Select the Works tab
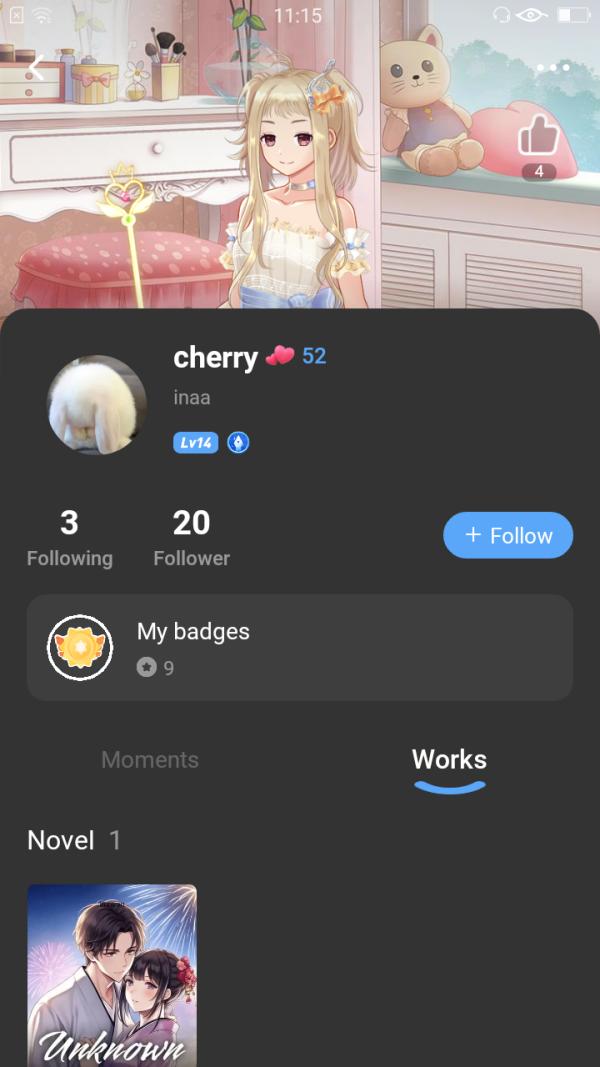The image size is (600, 1067). [449, 760]
